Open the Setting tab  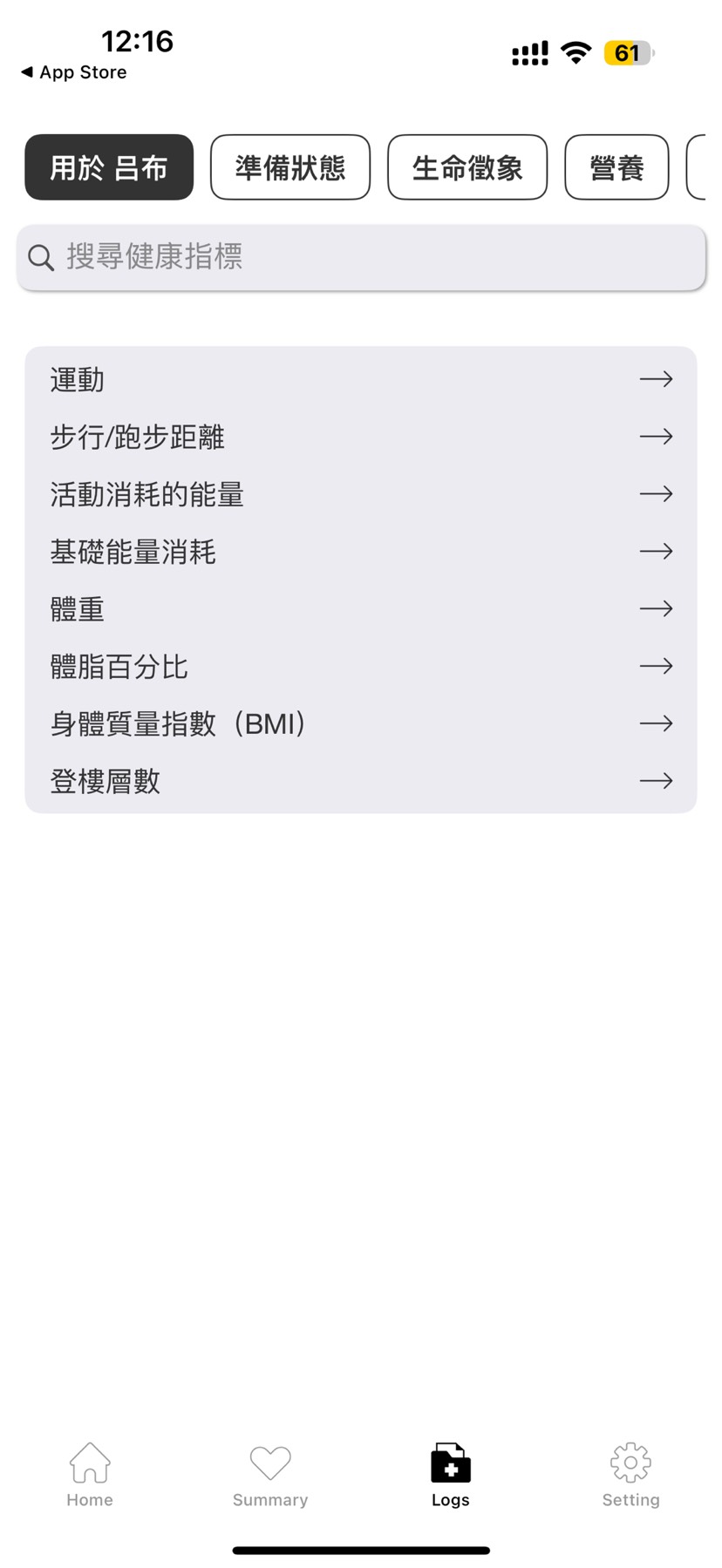point(630,1475)
